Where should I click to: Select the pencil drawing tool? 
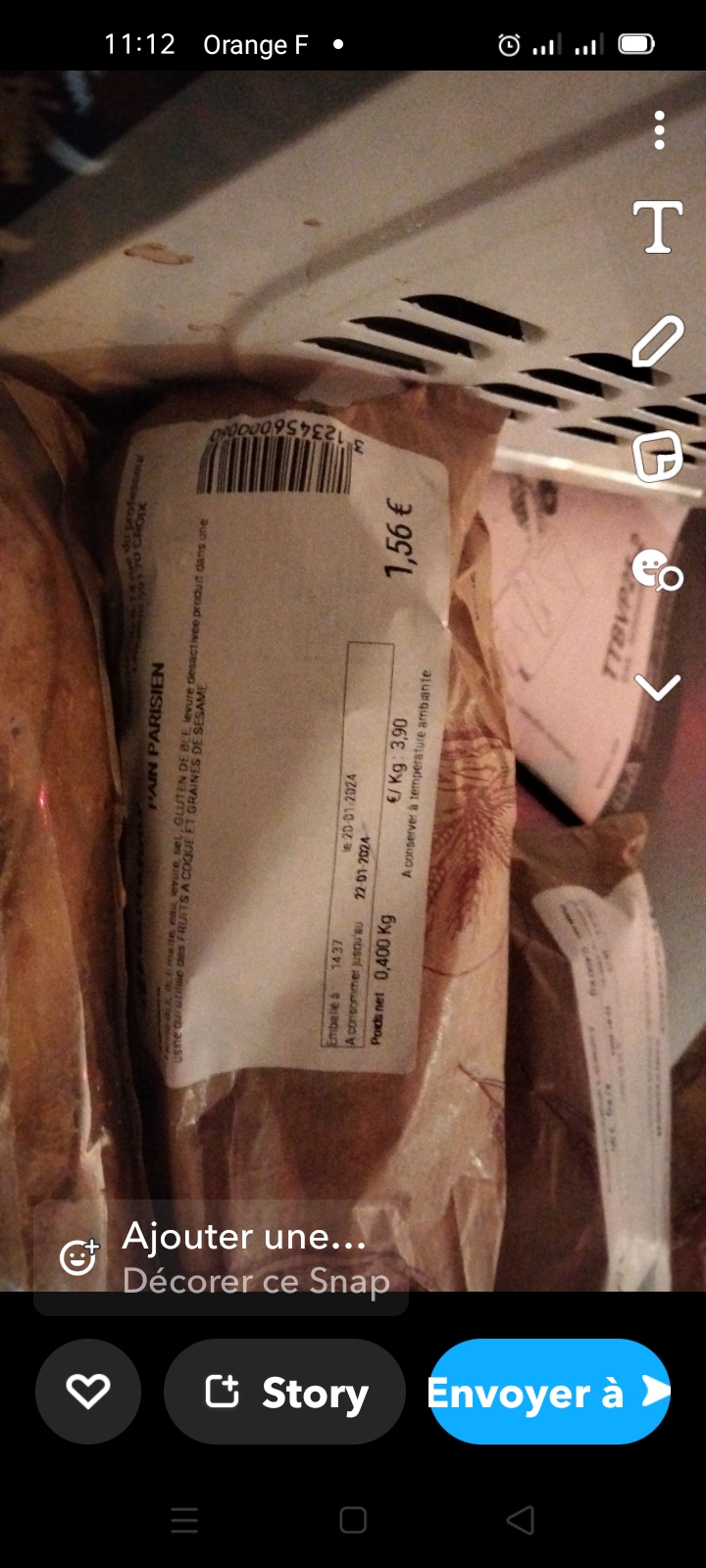tap(657, 341)
